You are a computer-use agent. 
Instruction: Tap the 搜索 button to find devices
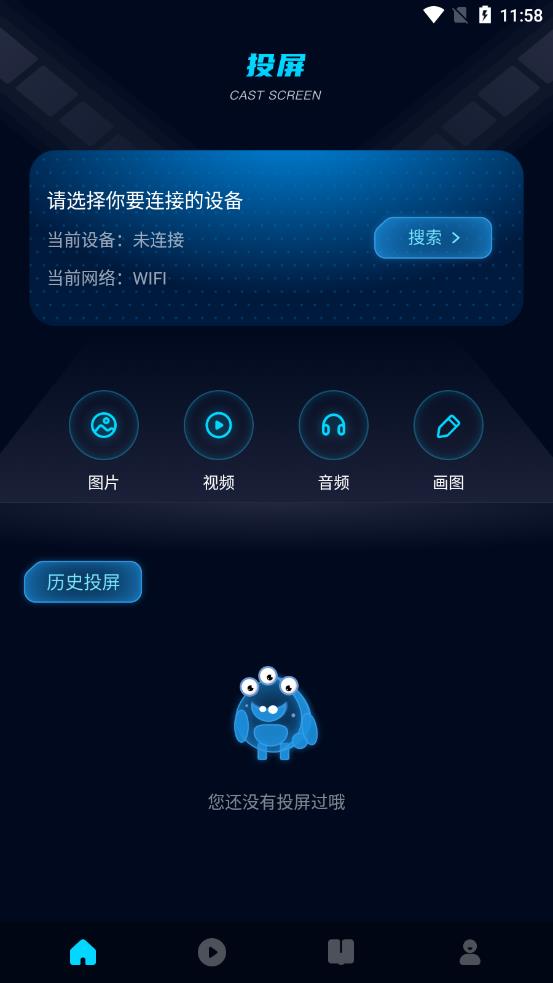[433, 238]
